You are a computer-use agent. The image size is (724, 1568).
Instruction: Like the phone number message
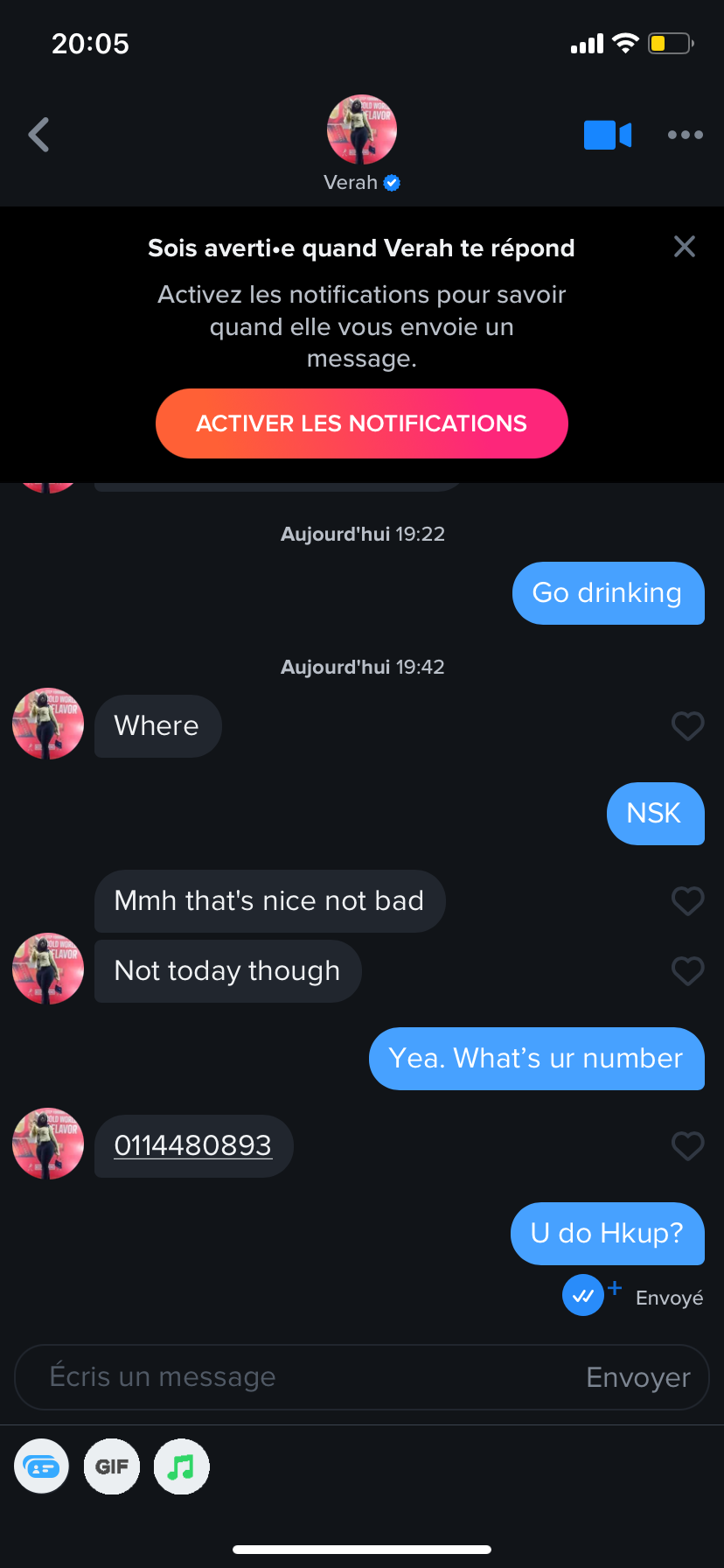pos(687,1146)
